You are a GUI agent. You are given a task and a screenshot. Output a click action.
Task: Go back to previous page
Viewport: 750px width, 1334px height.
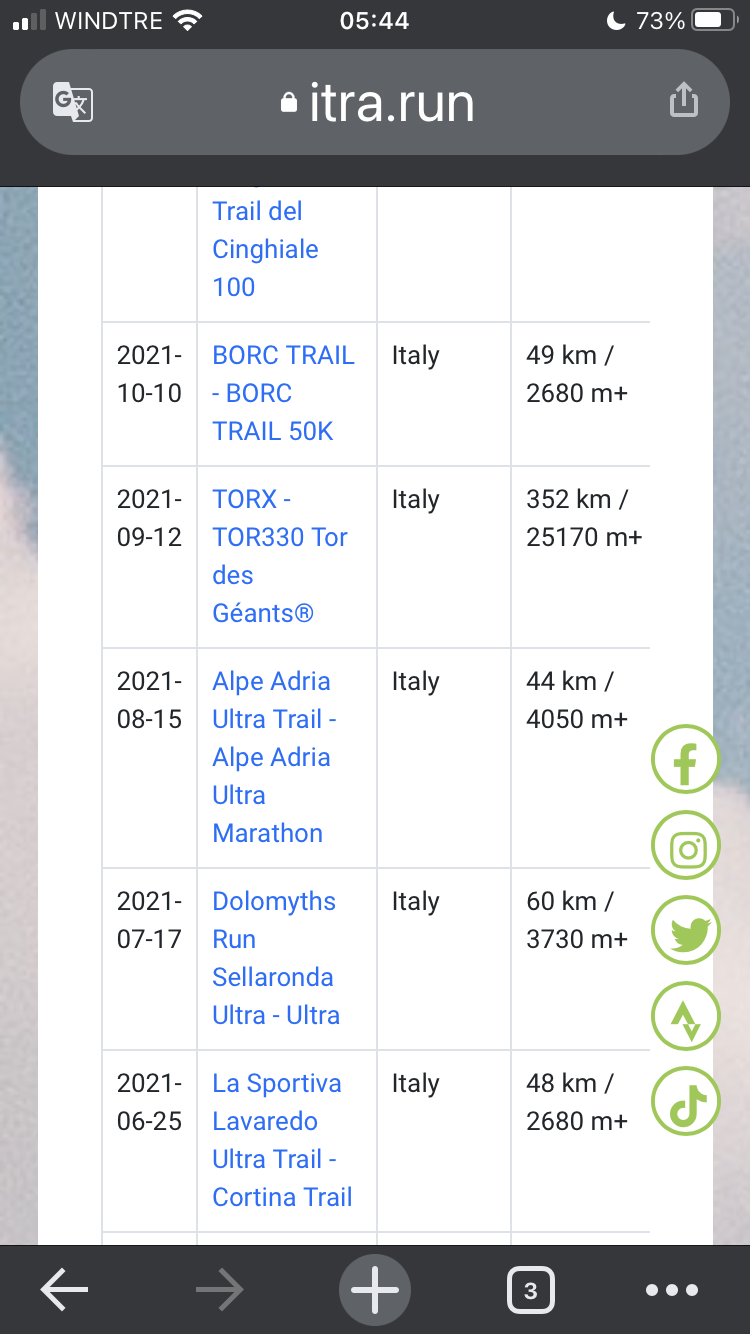coord(64,1290)
